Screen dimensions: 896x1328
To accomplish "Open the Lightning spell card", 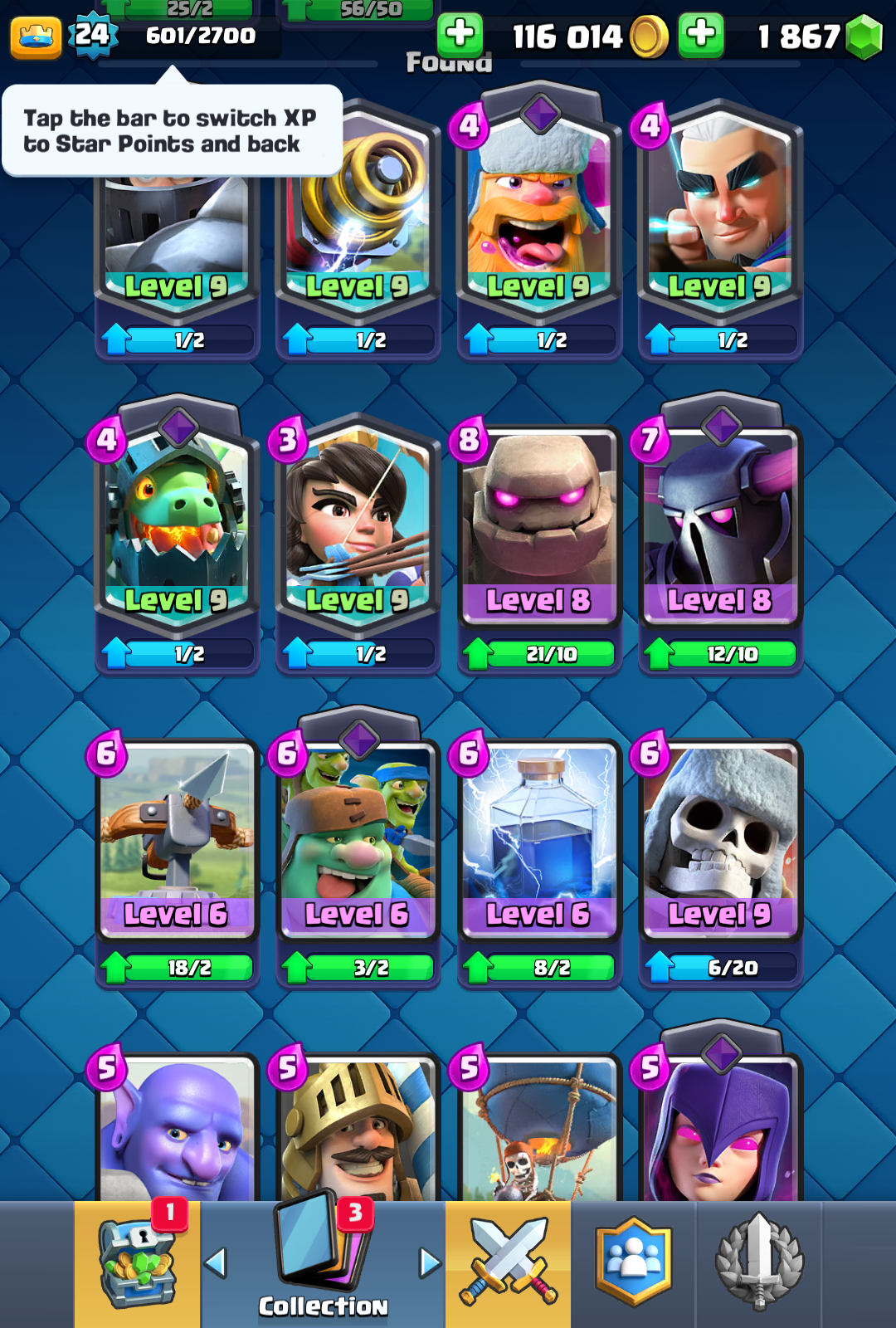I will pos(539,838).
